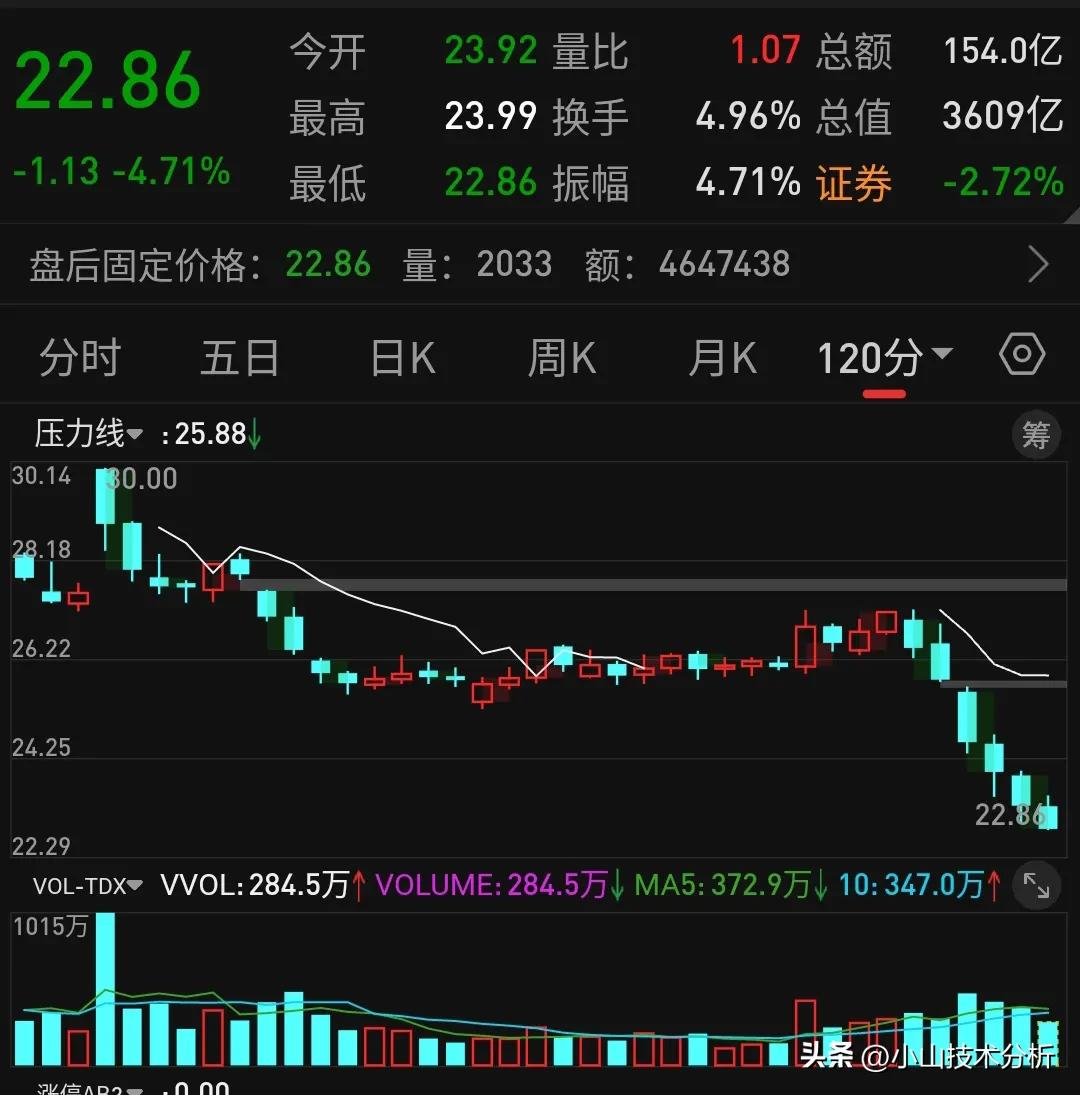
Task: Change the 压力线 main indicator
Action: [90, 434]
